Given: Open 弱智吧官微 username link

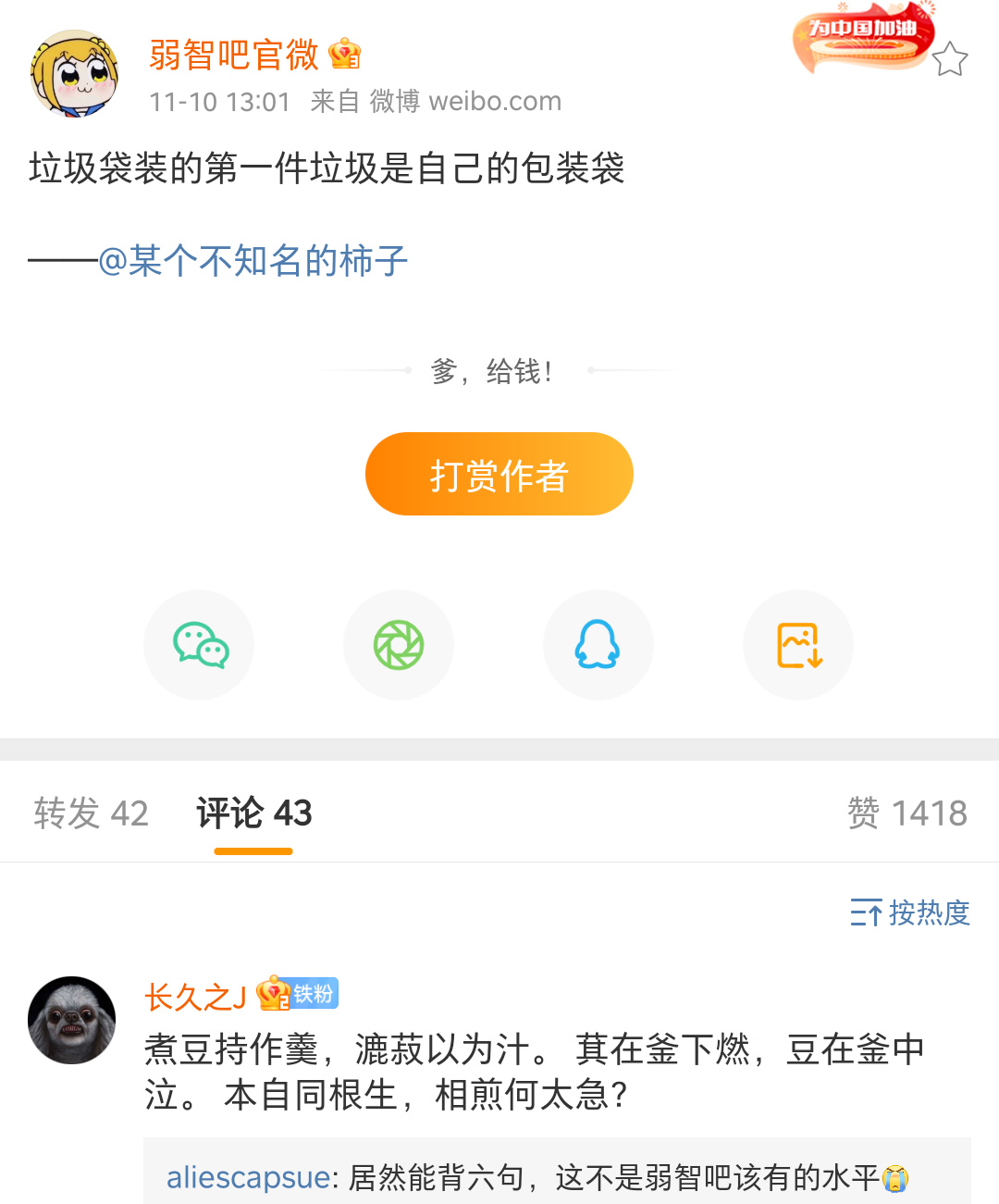Looking at the screenshot, I should tap(233, 56).
